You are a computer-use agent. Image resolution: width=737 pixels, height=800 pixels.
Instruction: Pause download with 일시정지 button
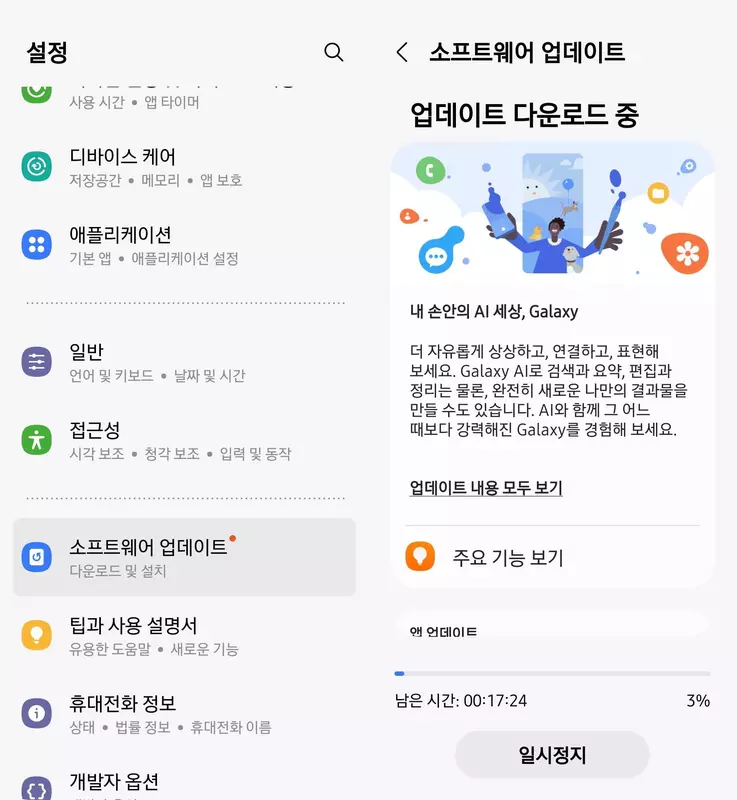pyautogui.click(x=552, y=755)
